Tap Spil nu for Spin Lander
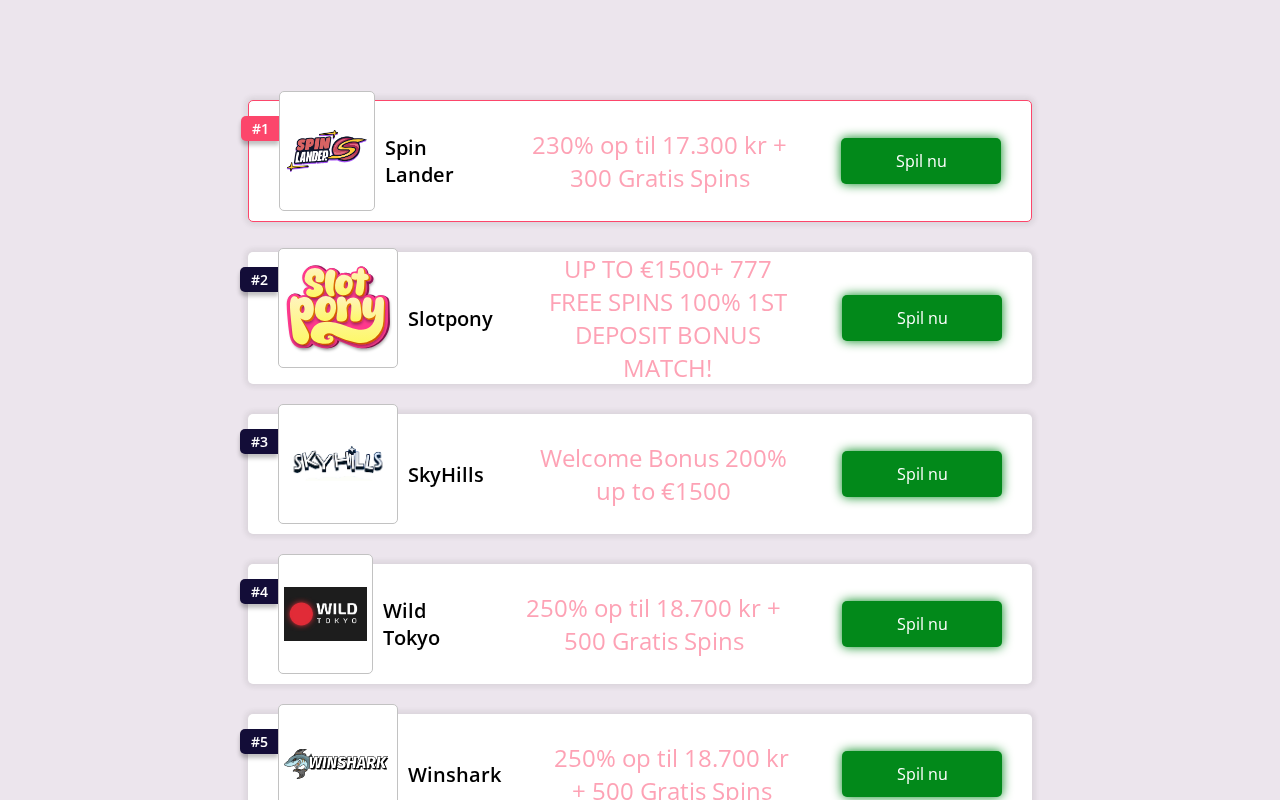The height and width of the screenshot is (800, 1280). click(920, 161)
